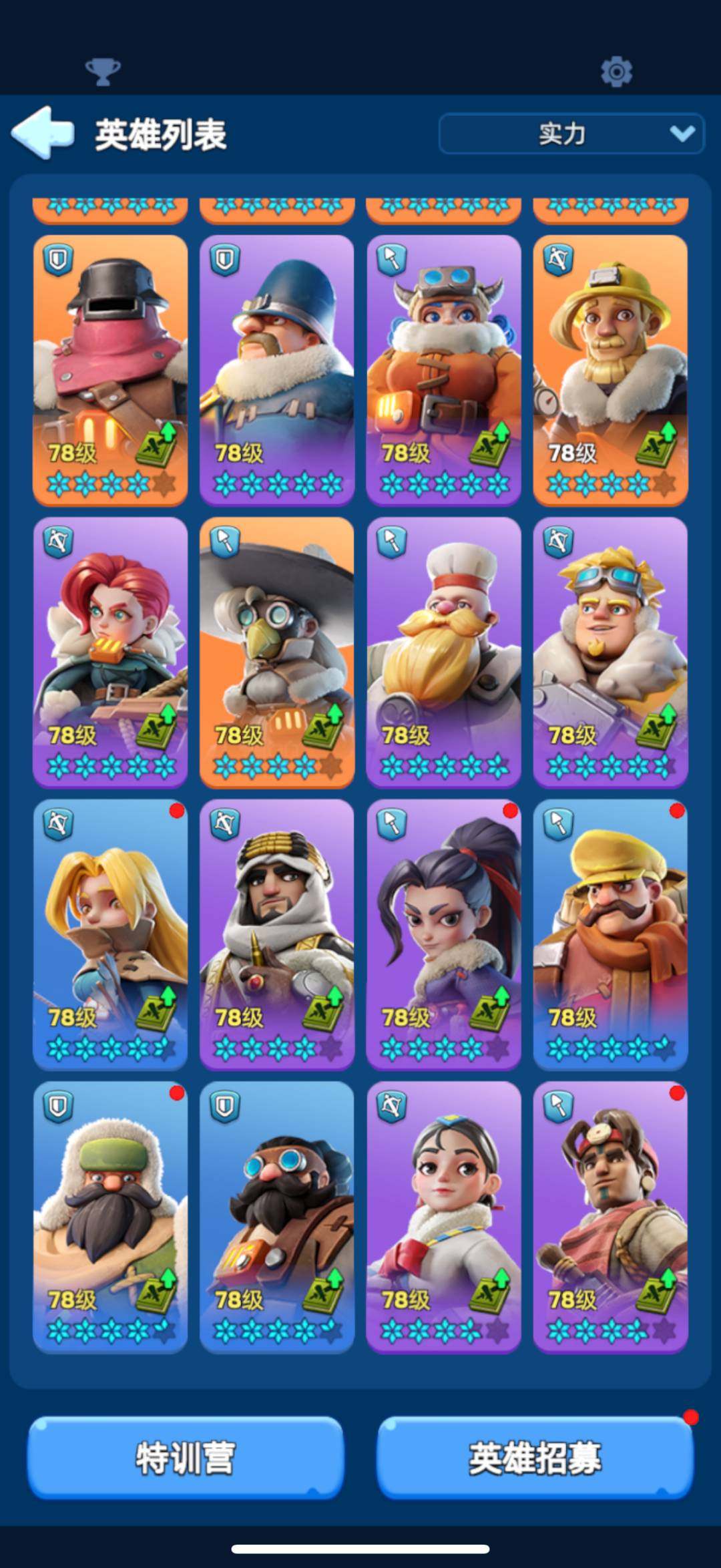Go back using the arrow icon
The width and height of the screenshot is (721, 1568).
point(43,133)
